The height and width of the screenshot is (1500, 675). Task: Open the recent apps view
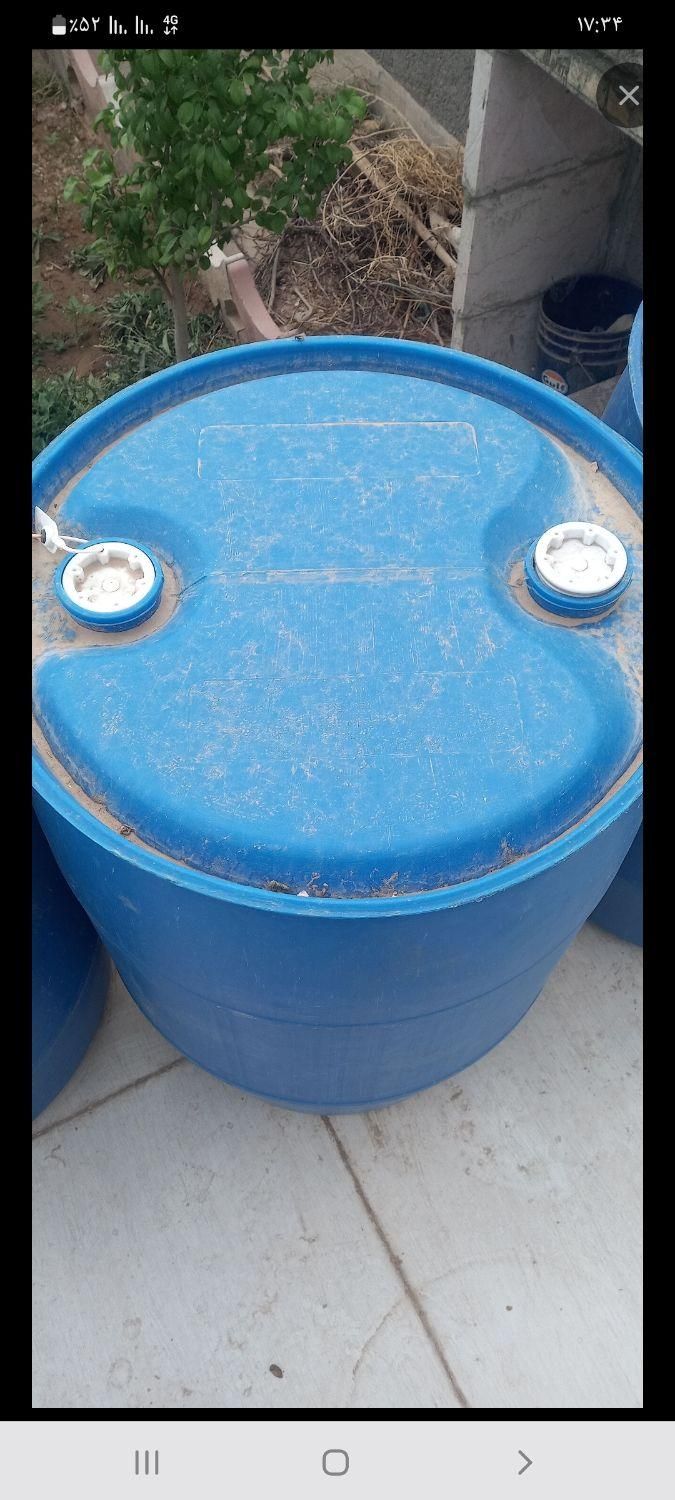point(147,1462)
